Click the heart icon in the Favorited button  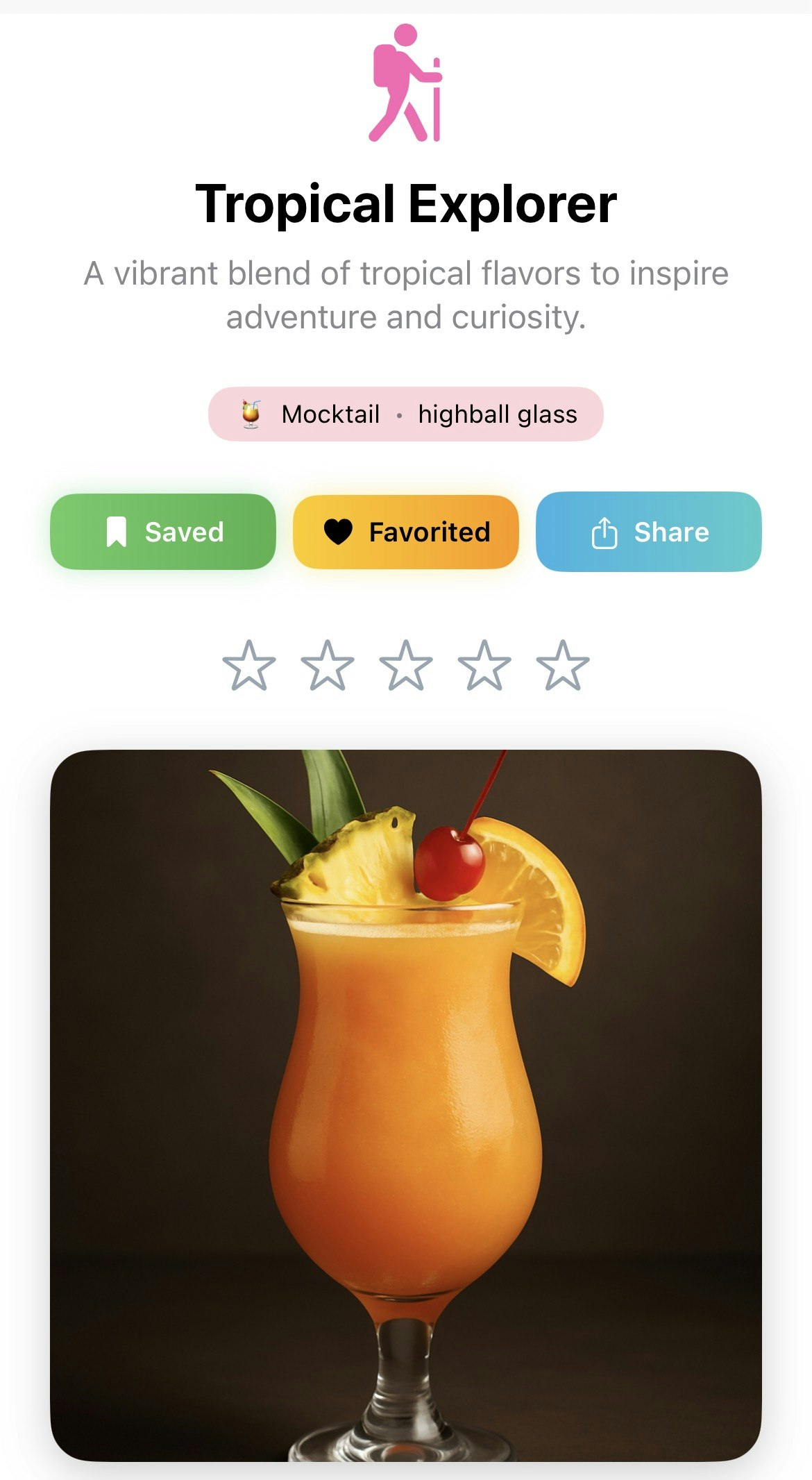point(338,532)
